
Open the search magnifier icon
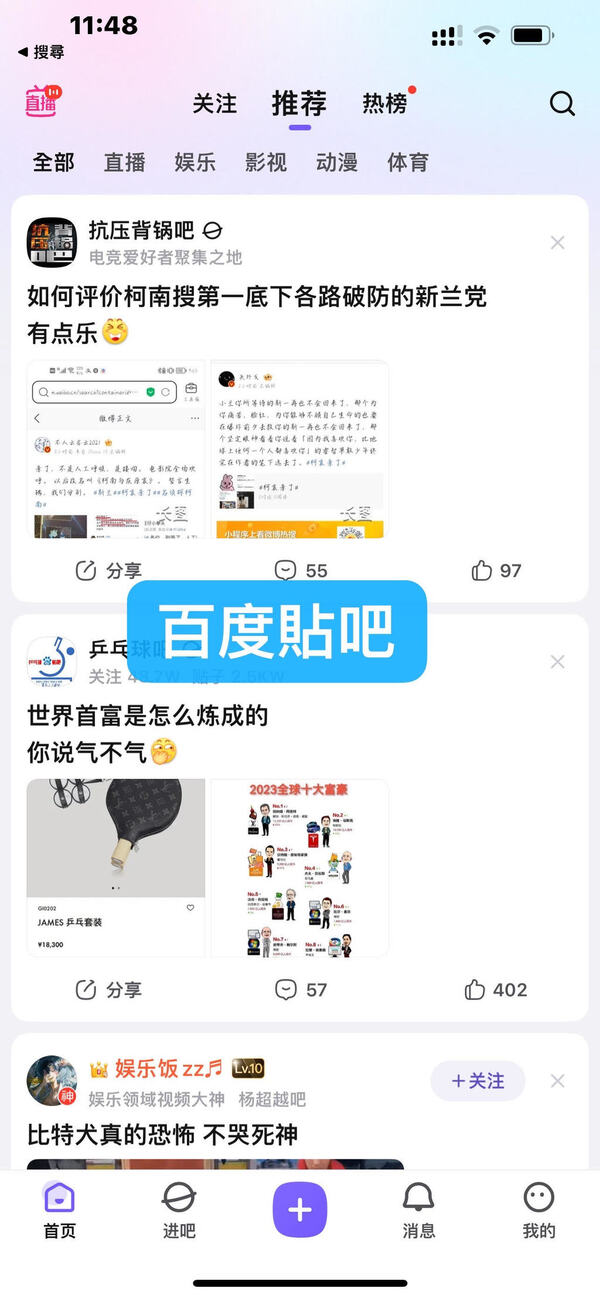tap(562, 104)
